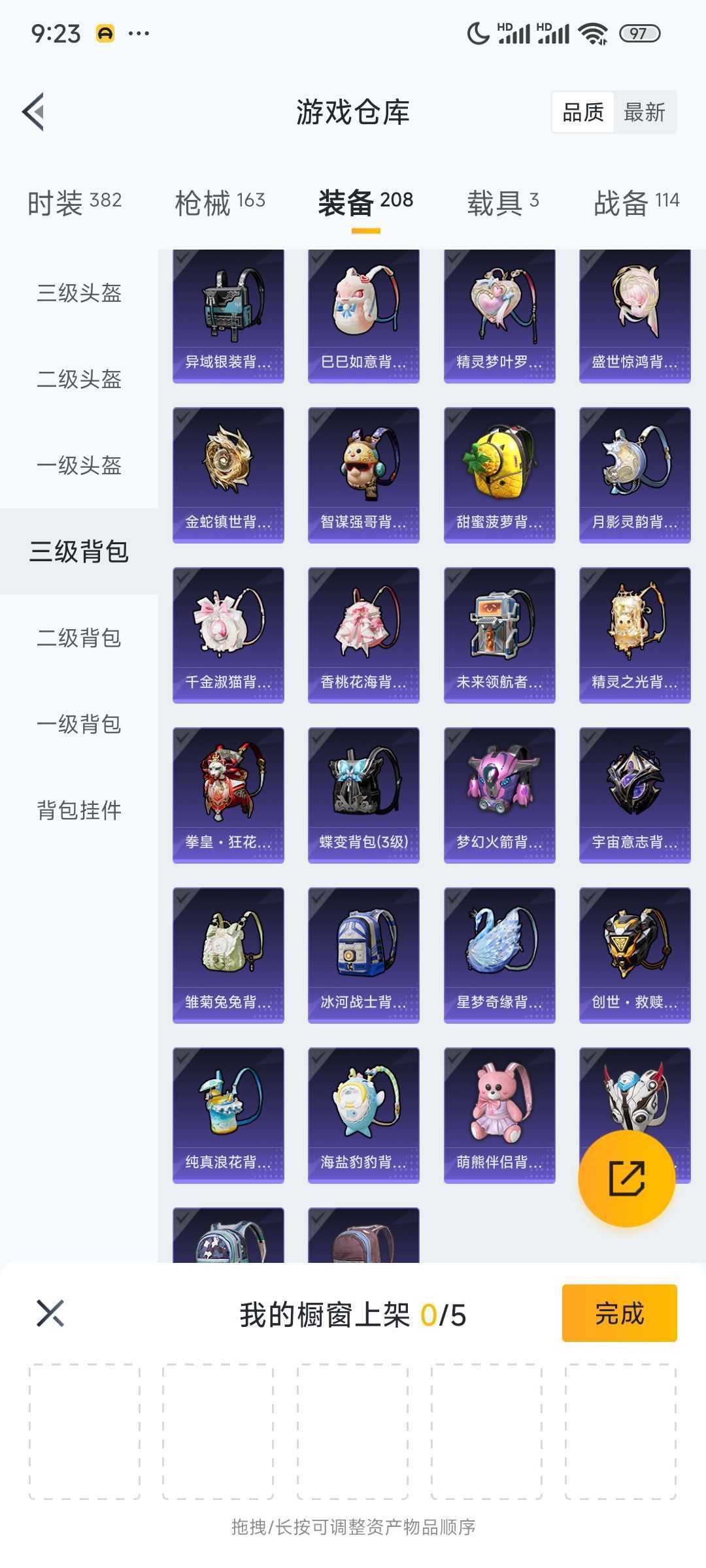Select 三级头盔 in the side list
Image resolution: width=706 pixels, height=1568 pixels.
click(x=79, y=293)
